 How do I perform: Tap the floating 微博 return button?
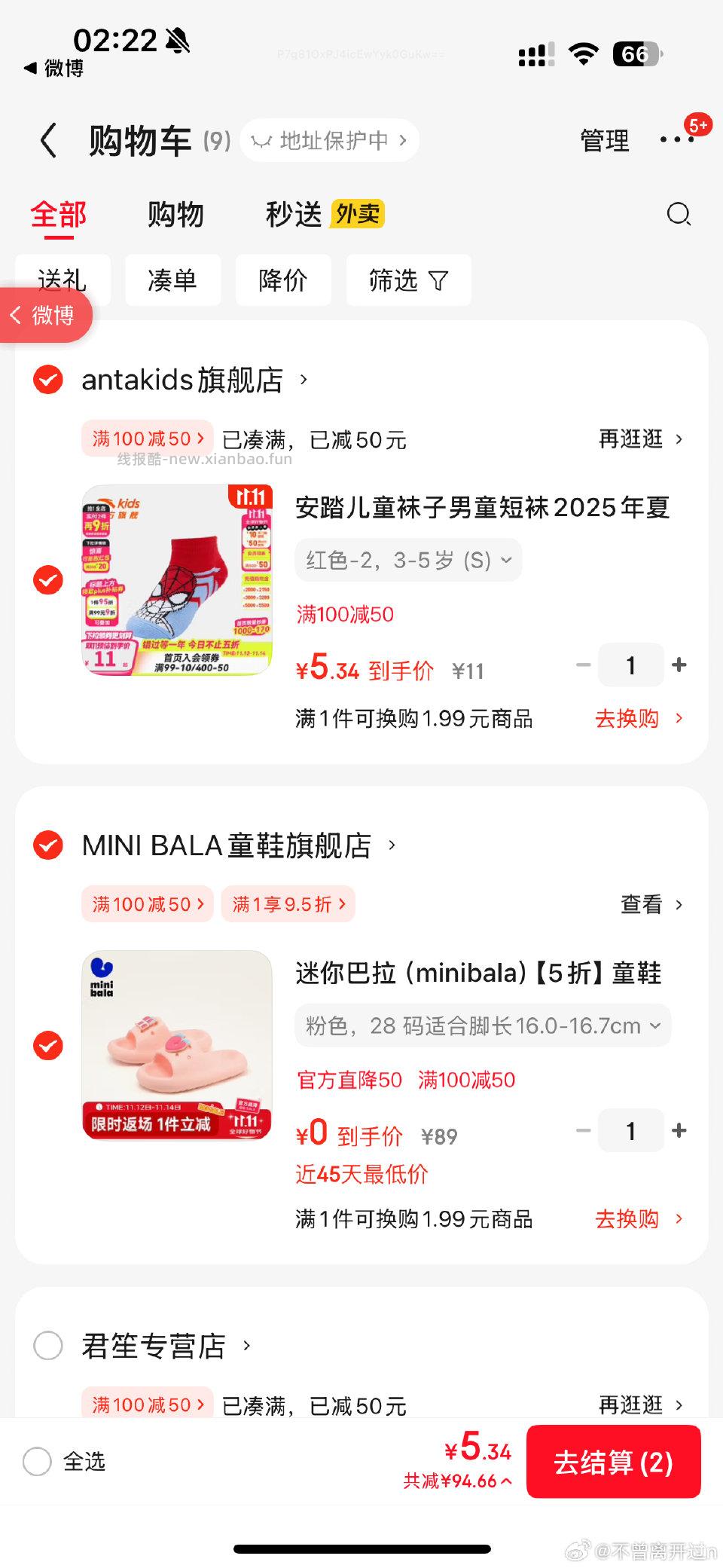point(45,316)
